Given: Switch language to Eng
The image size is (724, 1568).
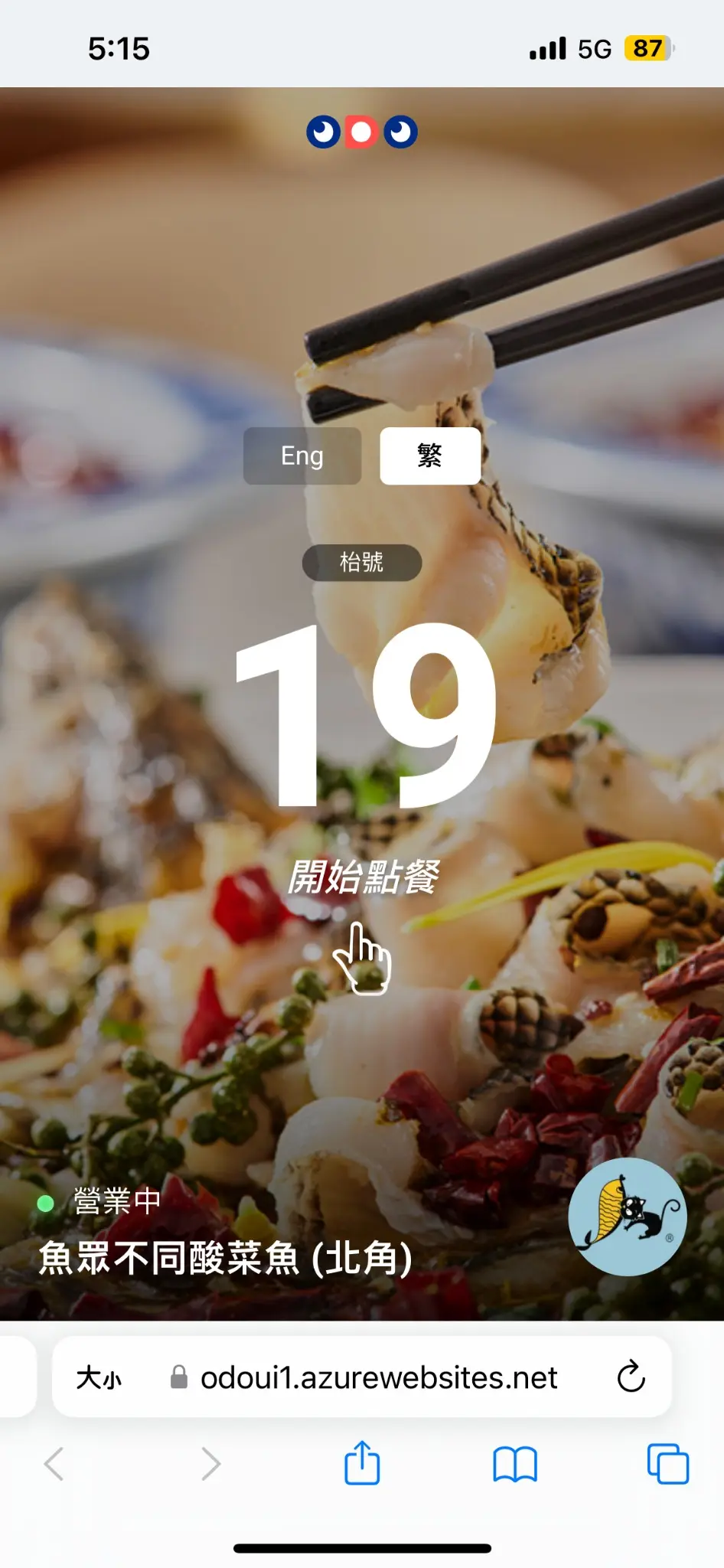Looking at the screenshot, I should (302, 456).
